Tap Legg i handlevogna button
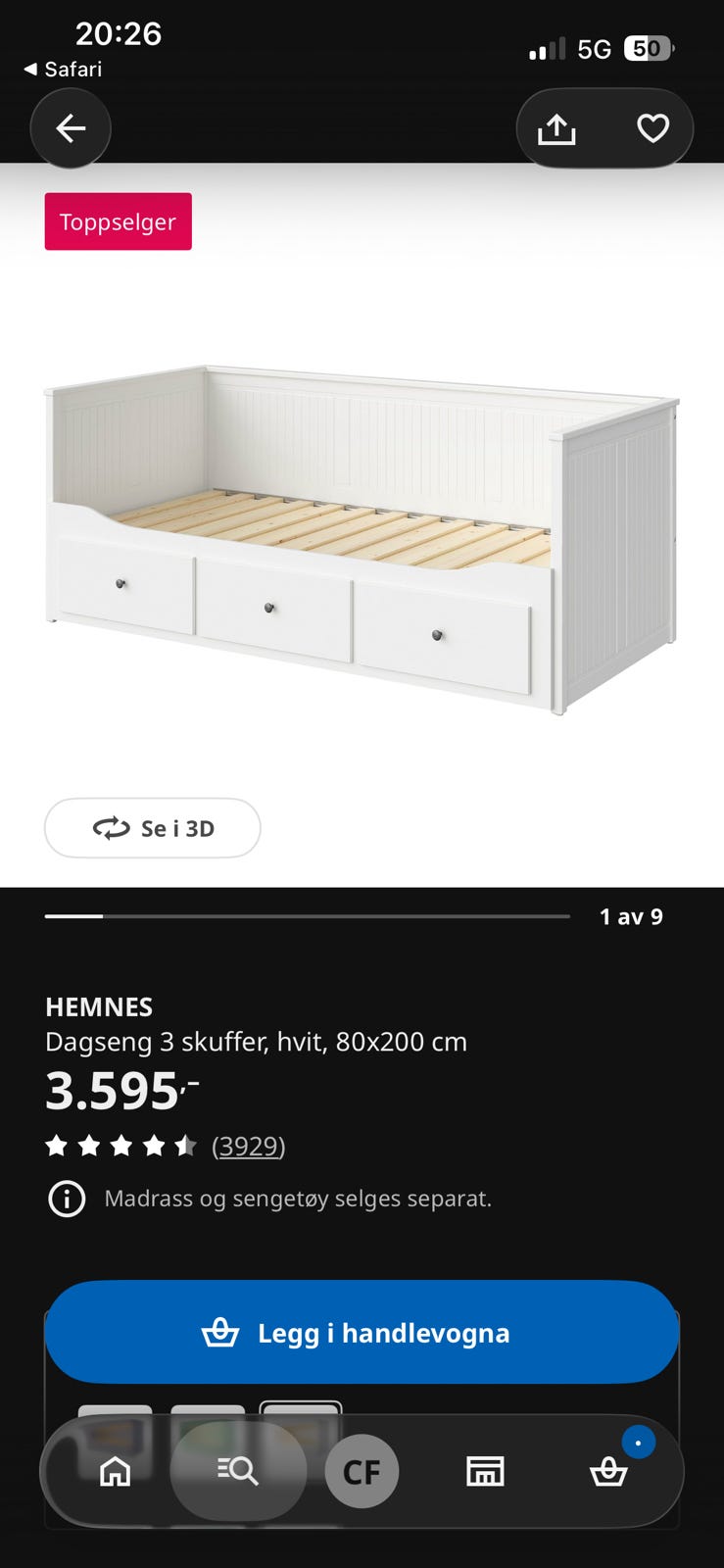The width and height of the screenshot is (724, 1568). click(x=362, y=1332)
